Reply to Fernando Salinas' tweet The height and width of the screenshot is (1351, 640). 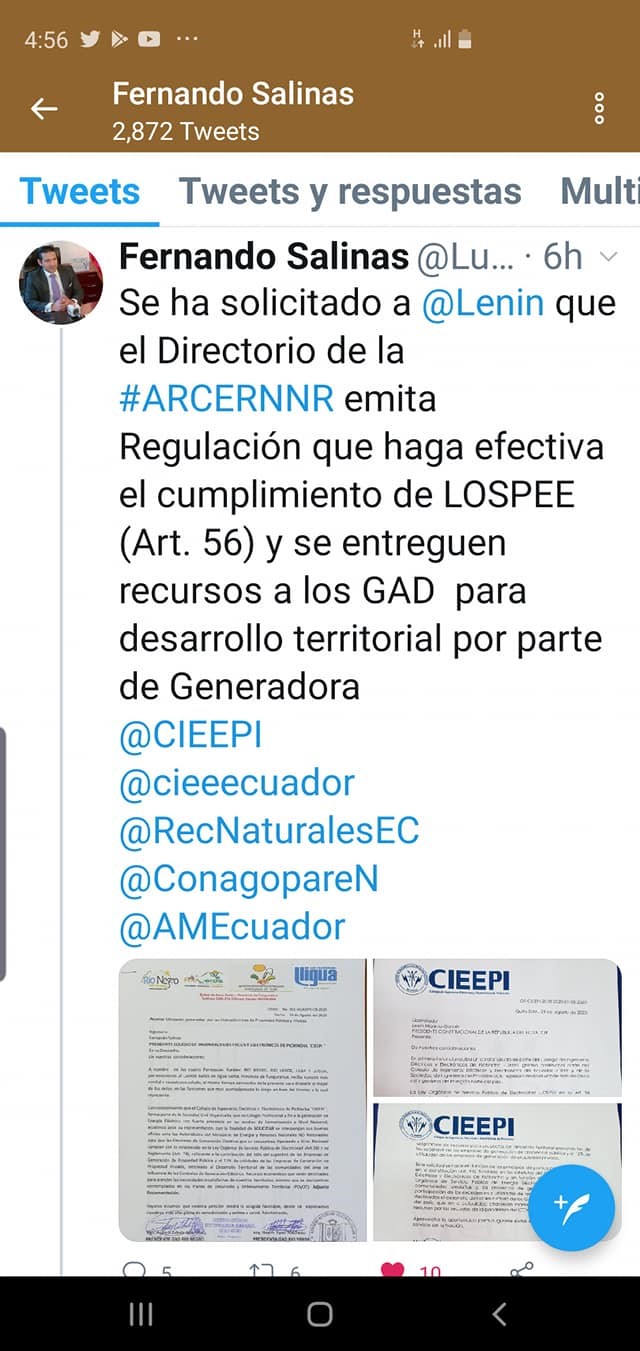[x=134, y=1270]
